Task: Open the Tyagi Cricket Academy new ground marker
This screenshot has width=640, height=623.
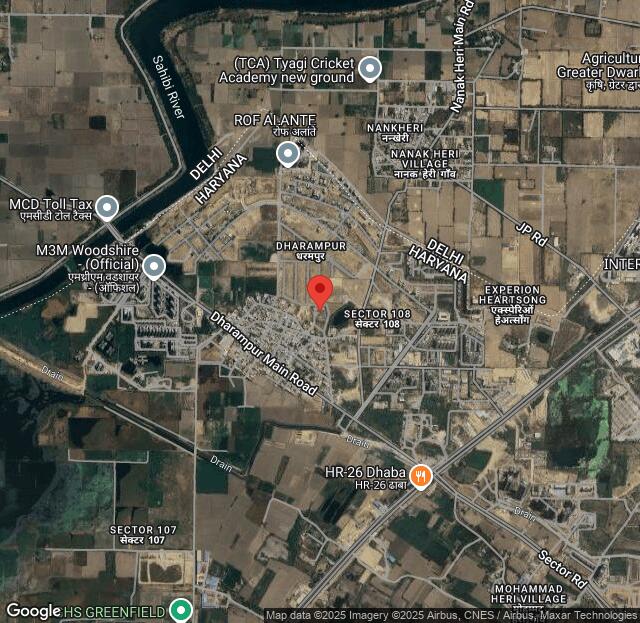Action: [x=370, y=68]
